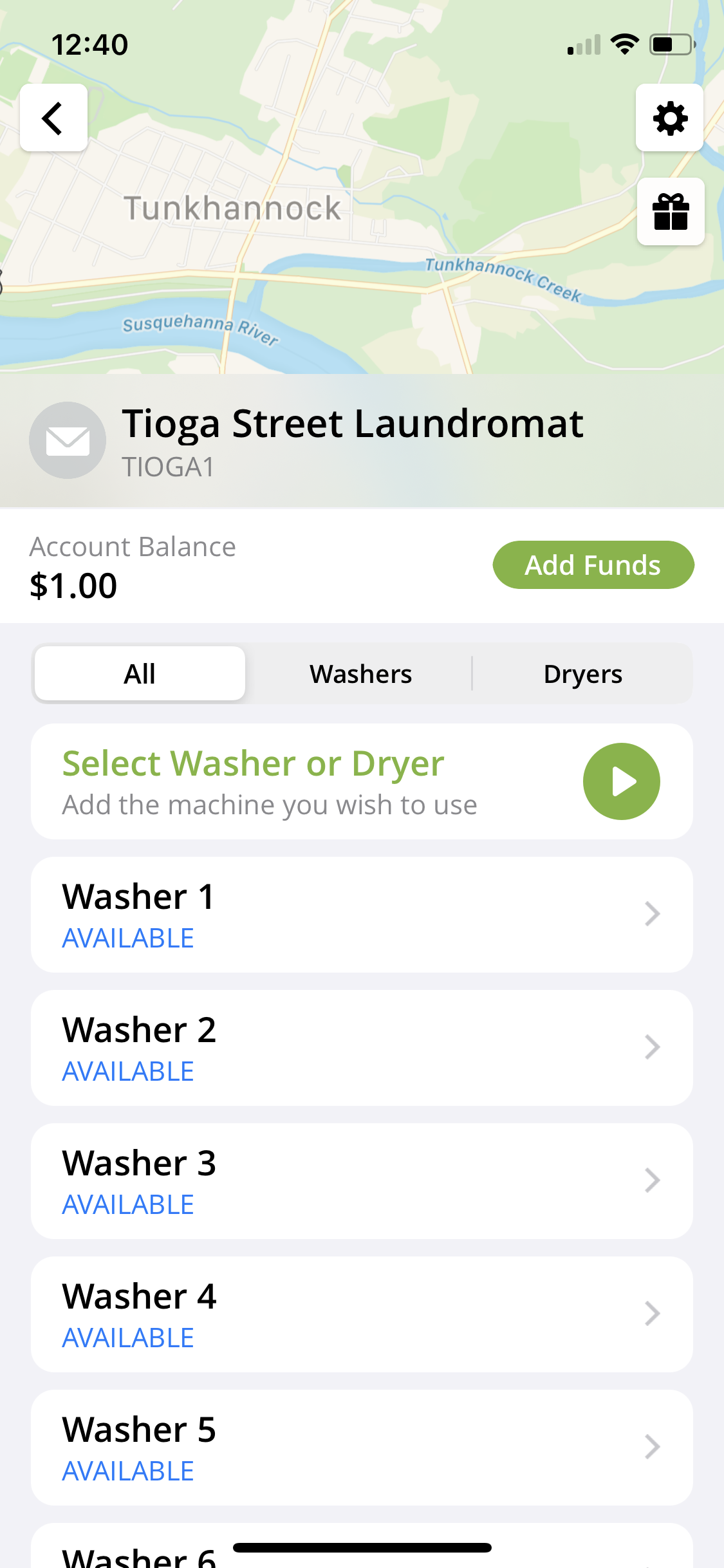This screenshot has width=724, height=1568.
Task: Select the All tab
Action: click(x=140, y=674)
